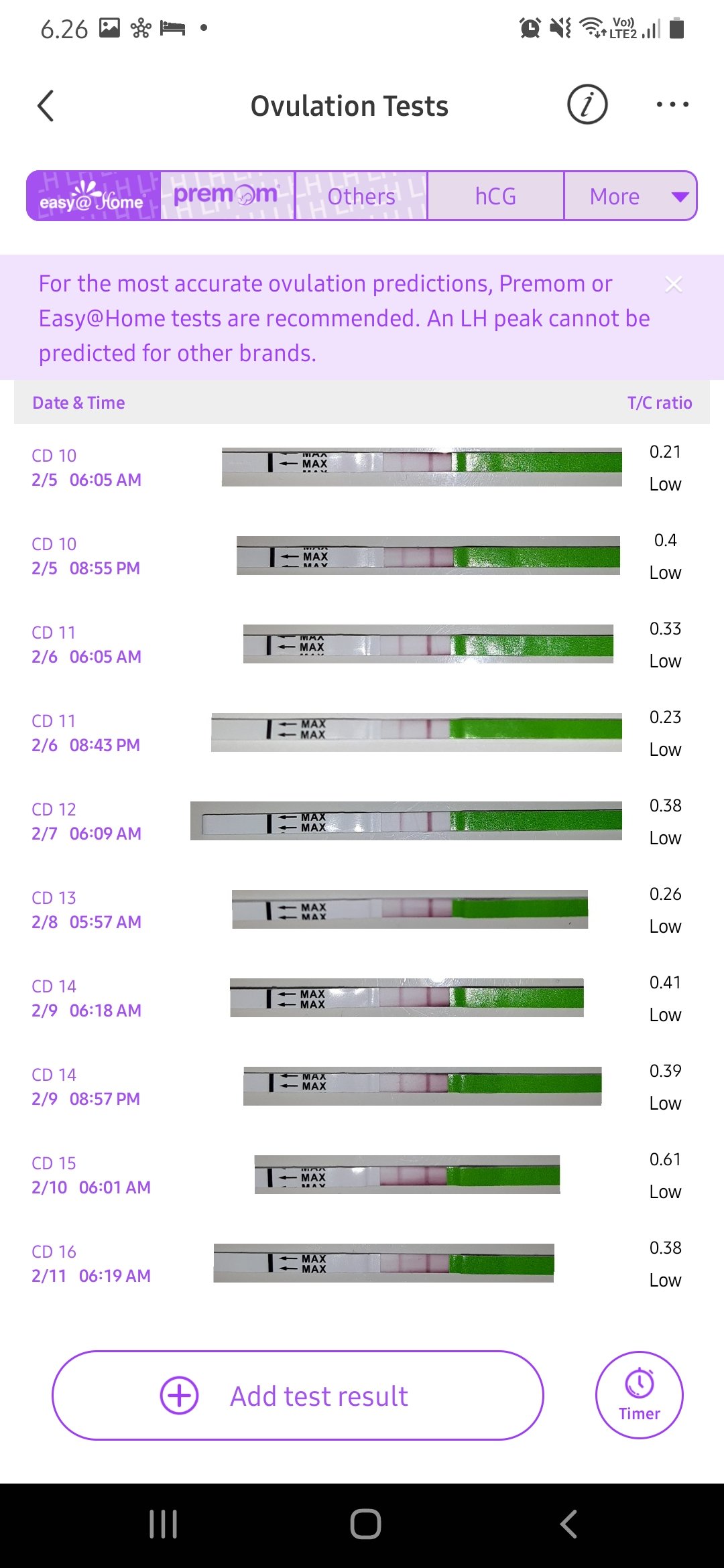Go back from Ovulation Tests

46,106
